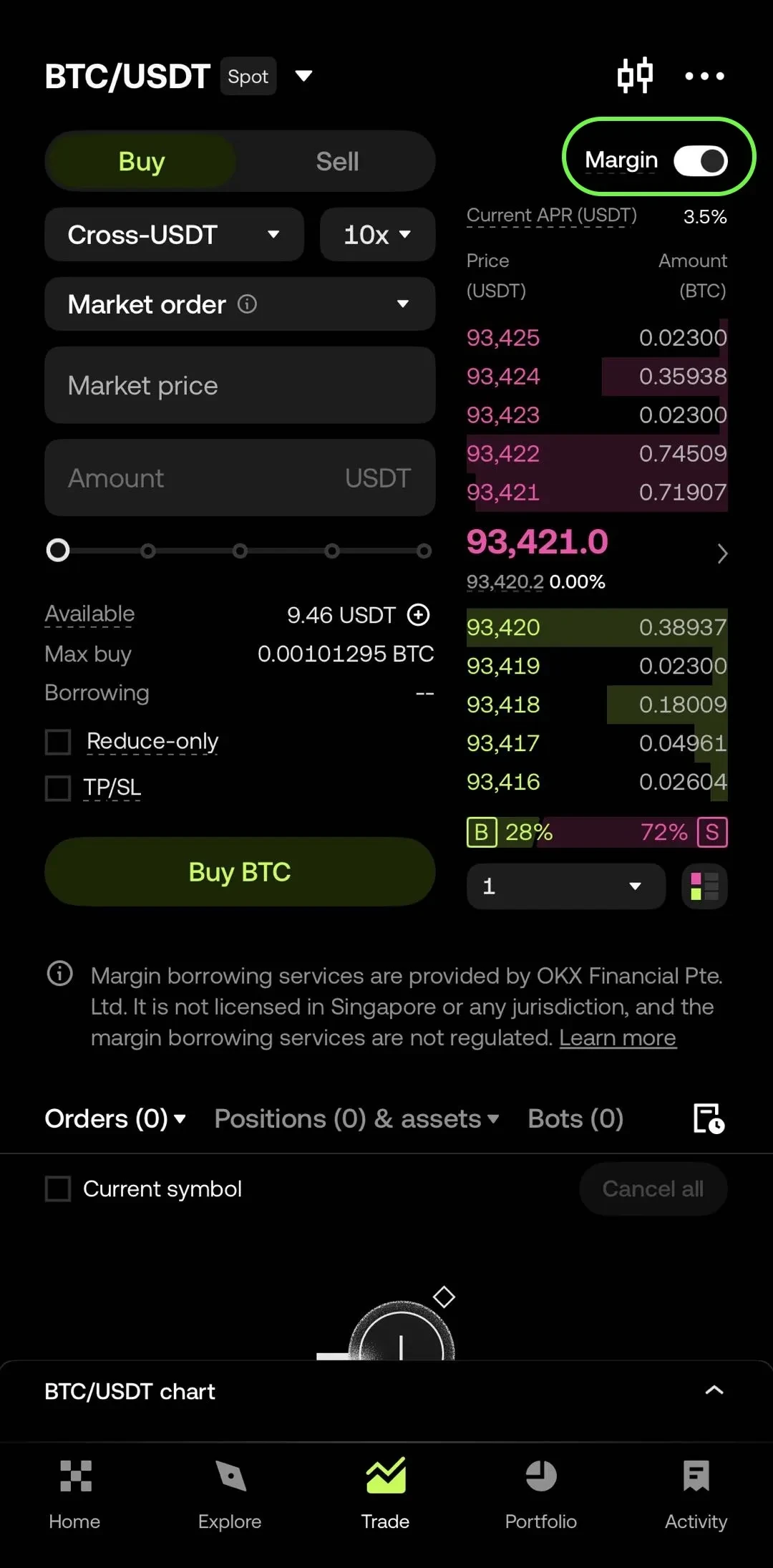Change the 10x leverage dropdown
The height and width of the screenshot is (1568, 773).
tap(376, 234)
